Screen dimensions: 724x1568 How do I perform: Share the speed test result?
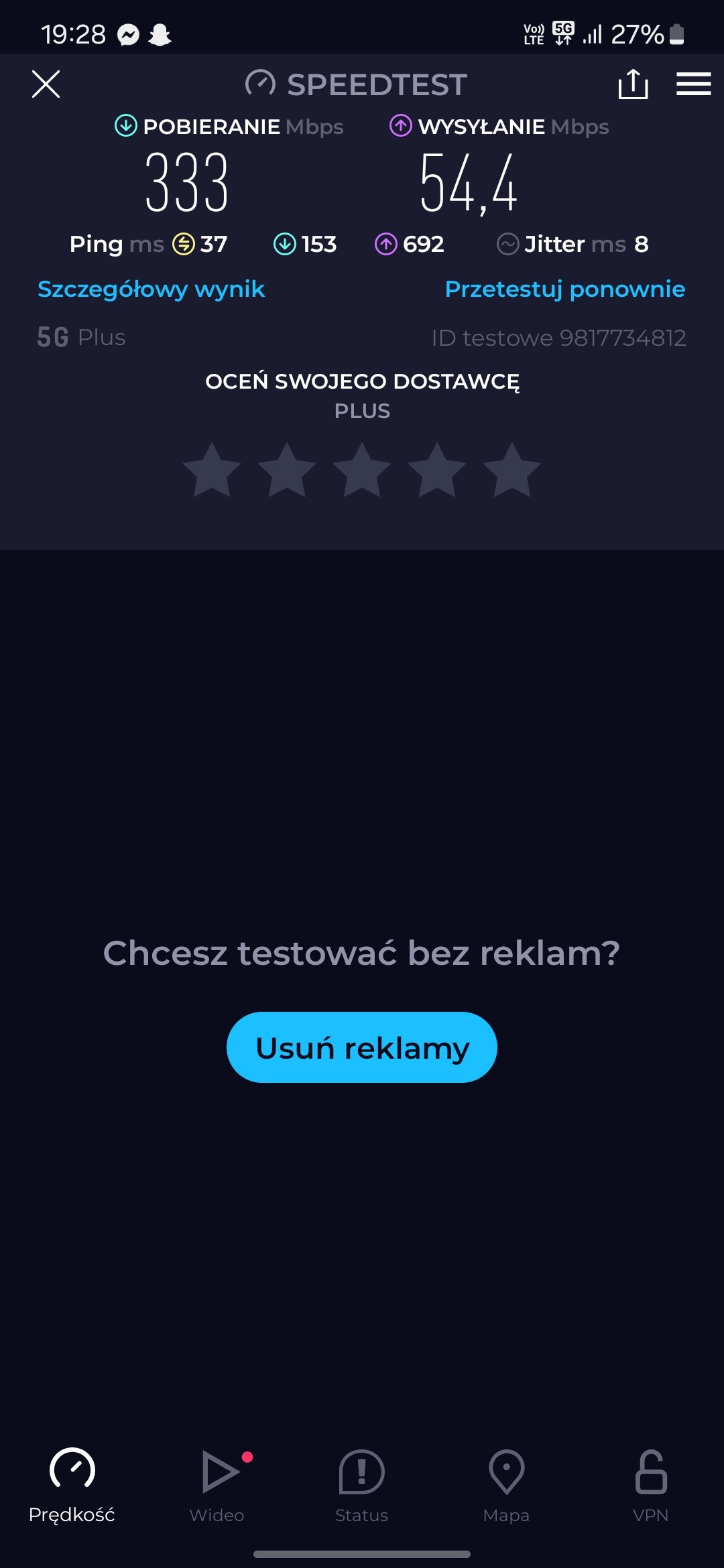tap(633, 84)
